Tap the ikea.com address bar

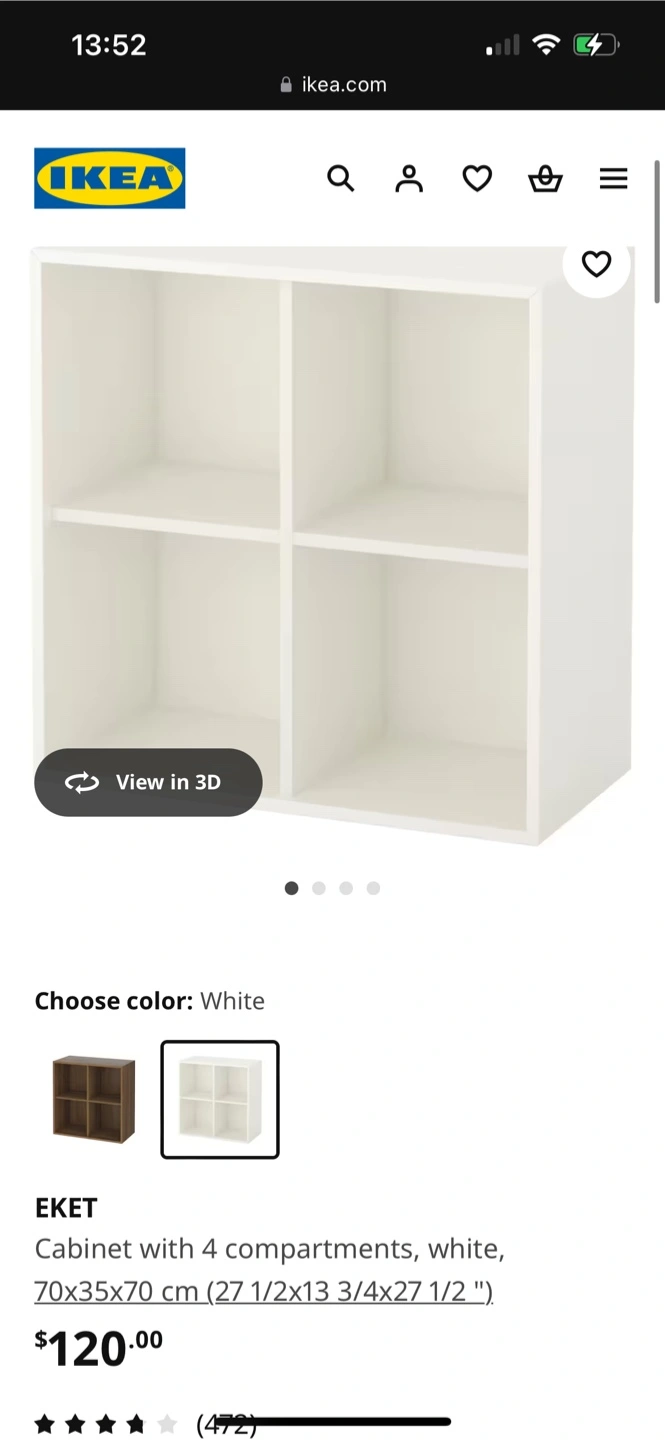click(x=333, y=85)
